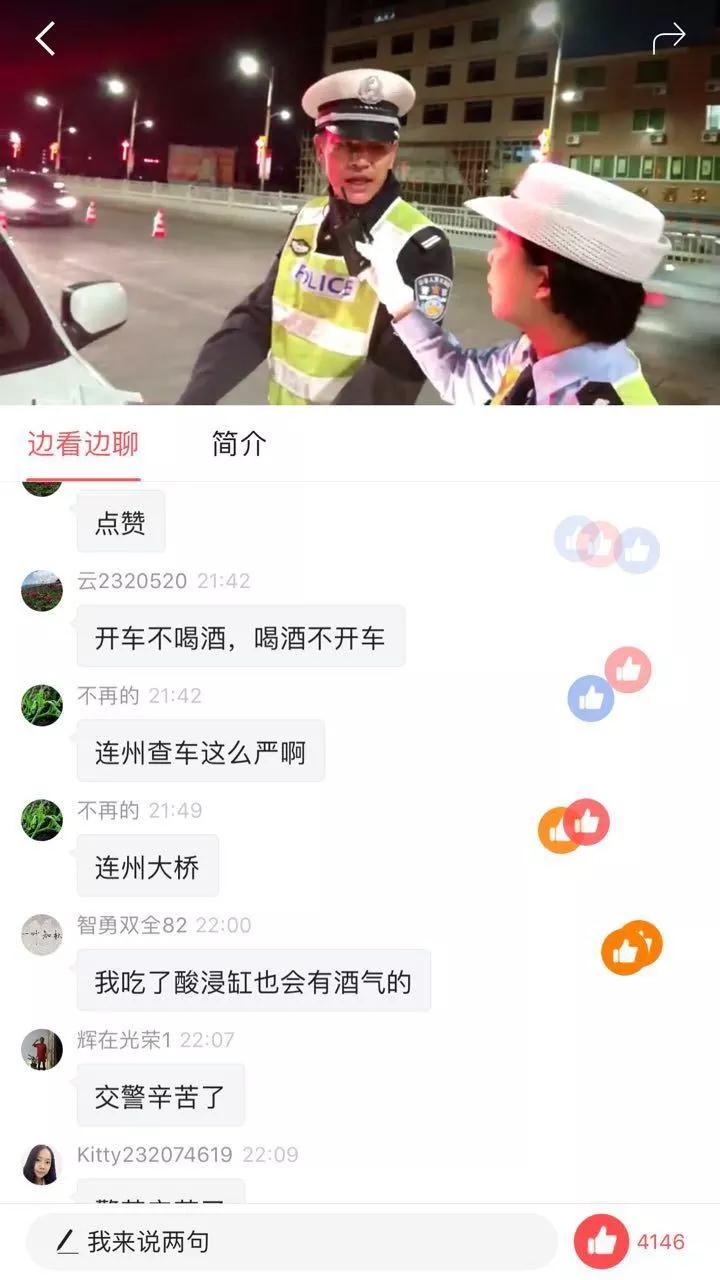View profile picture of 智勇双全82

click(x=42, y=935)
